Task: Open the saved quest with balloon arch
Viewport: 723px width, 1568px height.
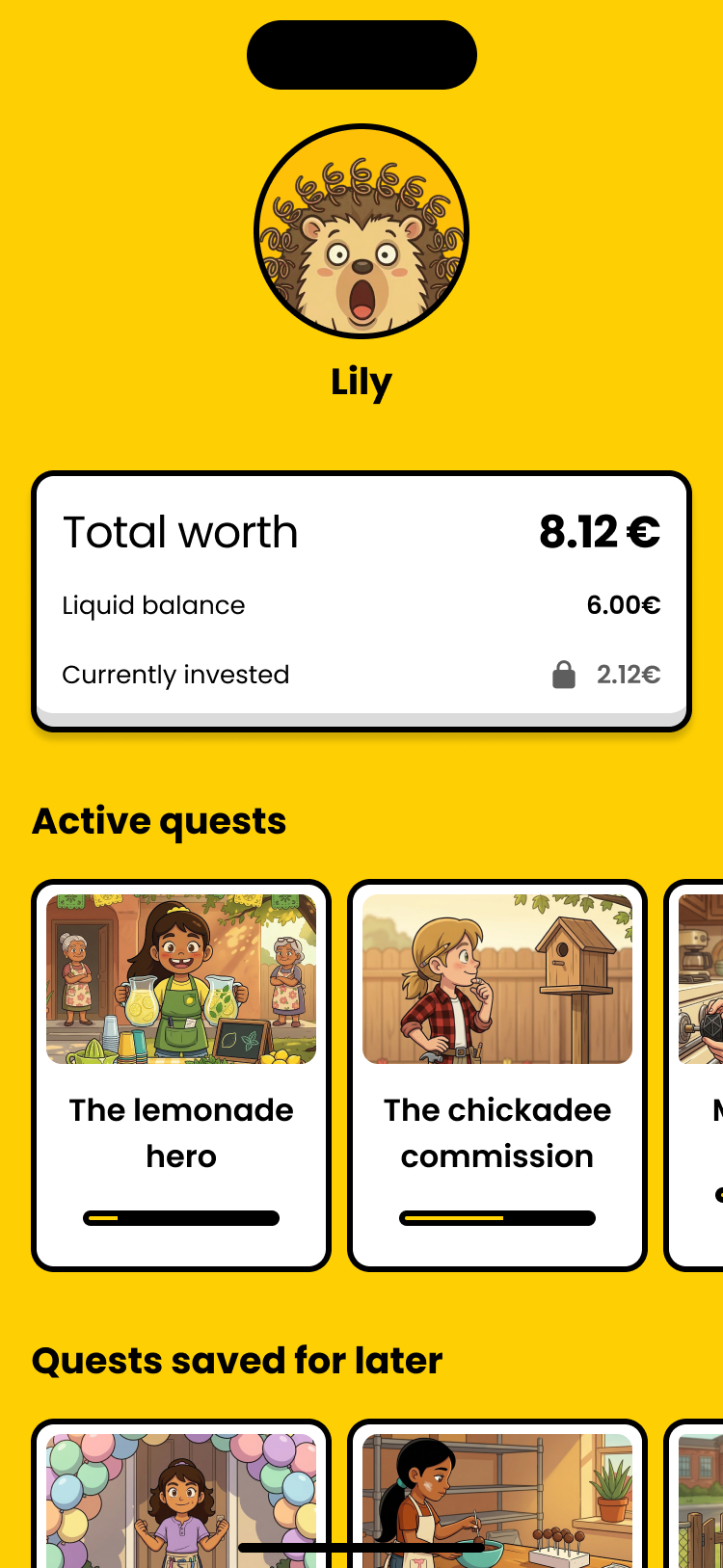Action: [x=181, y=1493]
